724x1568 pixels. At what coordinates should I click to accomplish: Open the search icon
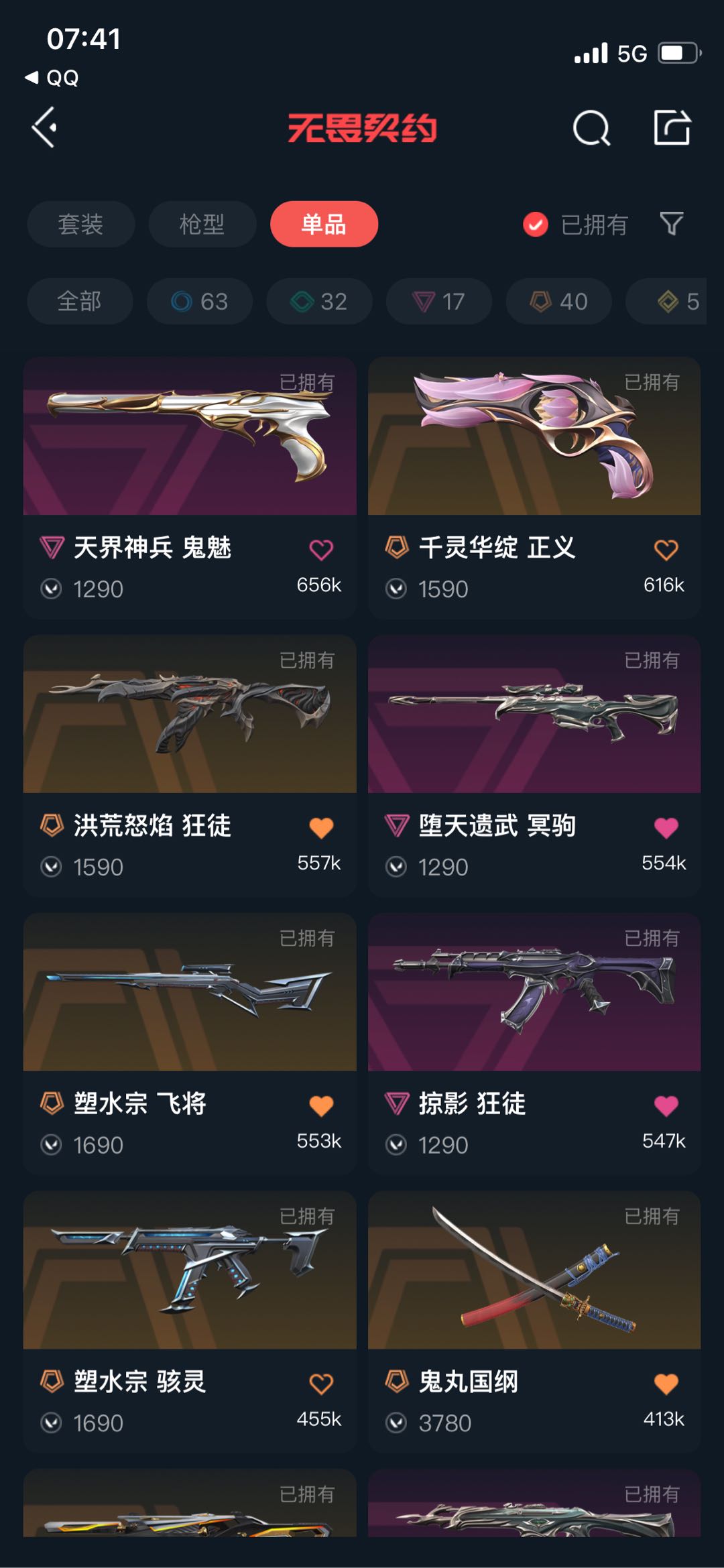click(591, 127)
